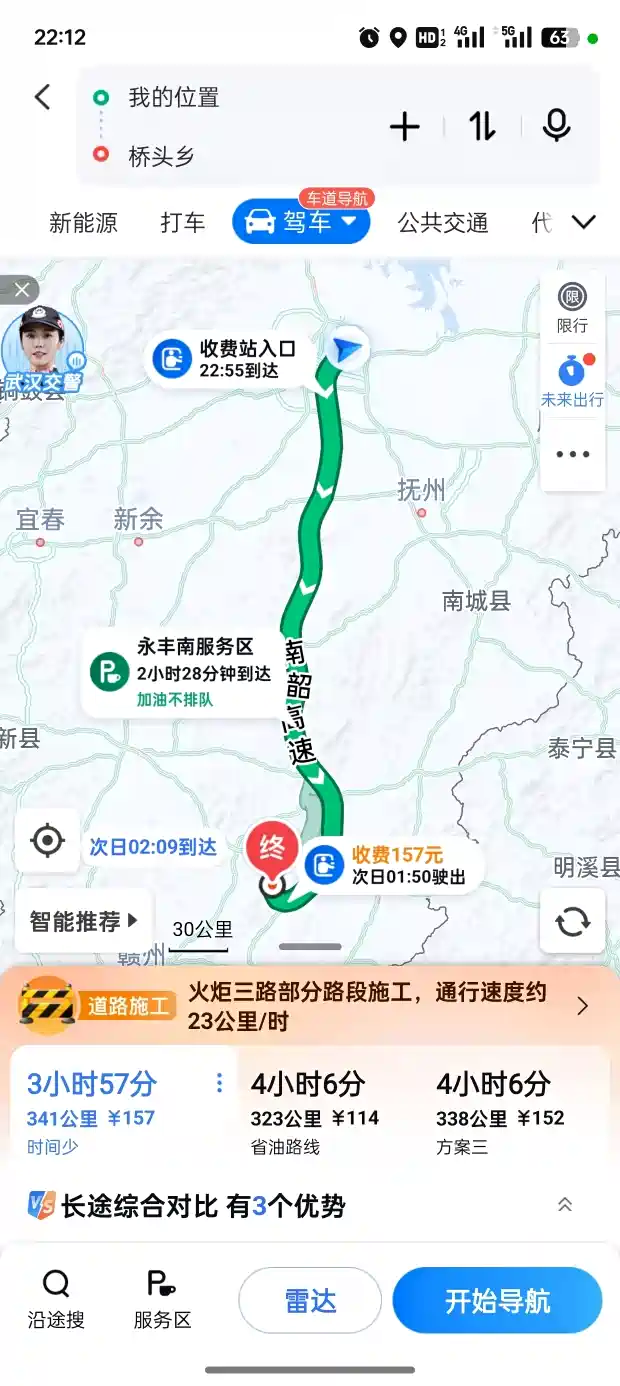Open 雷达 radar mode
Viewport: 620px width, 1386px height.
click(x=310, y=1301)
